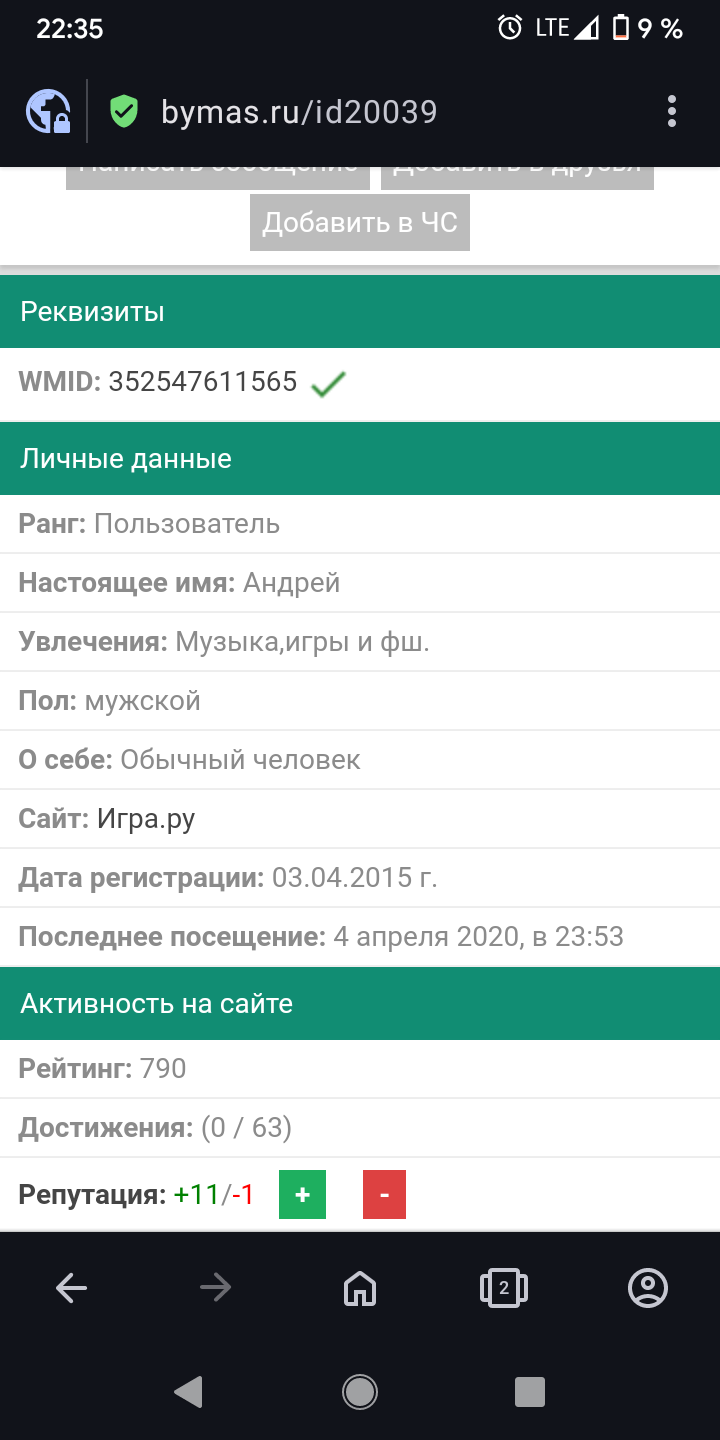Tap the Добавить в ЧС button
Screen dimensions: 720x1440
(360, 222)
